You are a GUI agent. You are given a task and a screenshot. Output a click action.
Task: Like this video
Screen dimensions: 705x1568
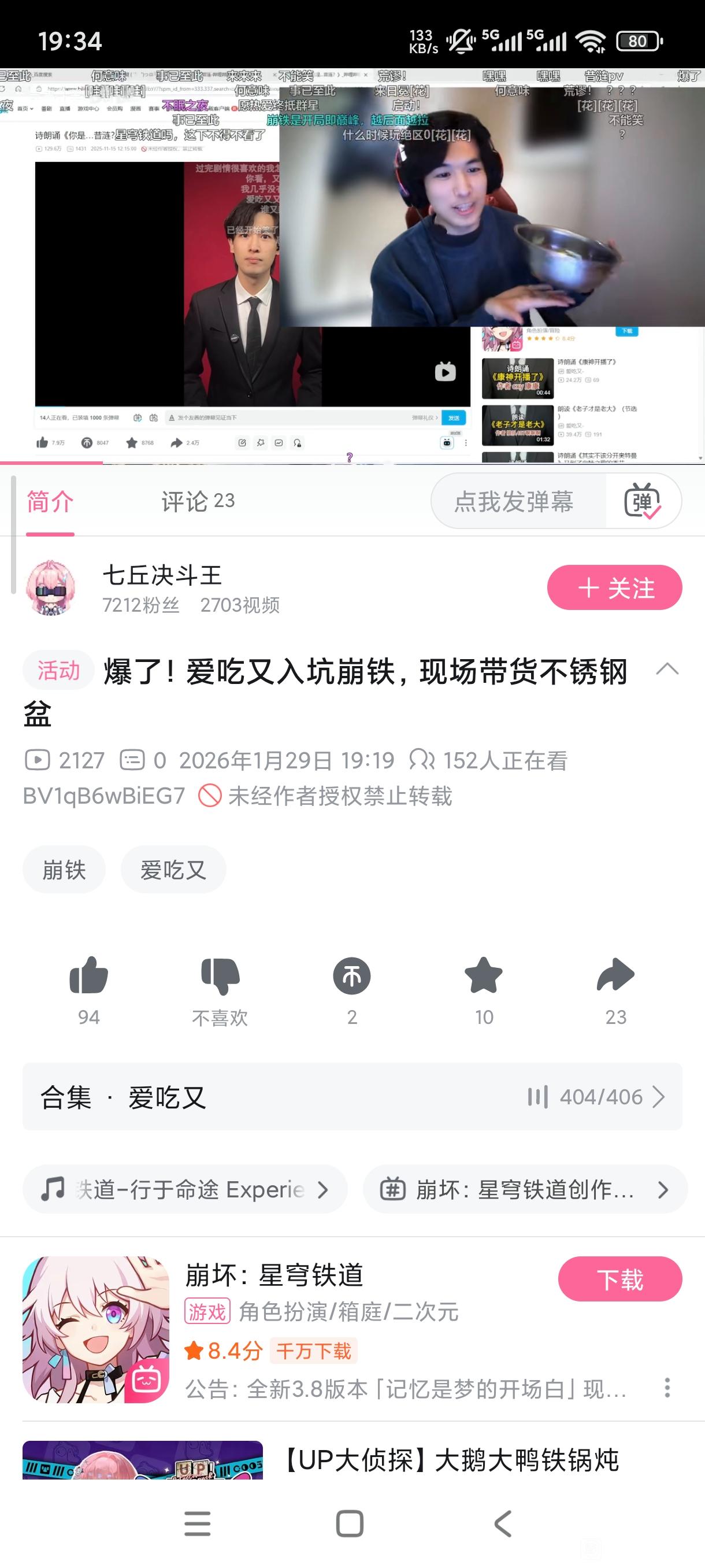pos(89,976)
